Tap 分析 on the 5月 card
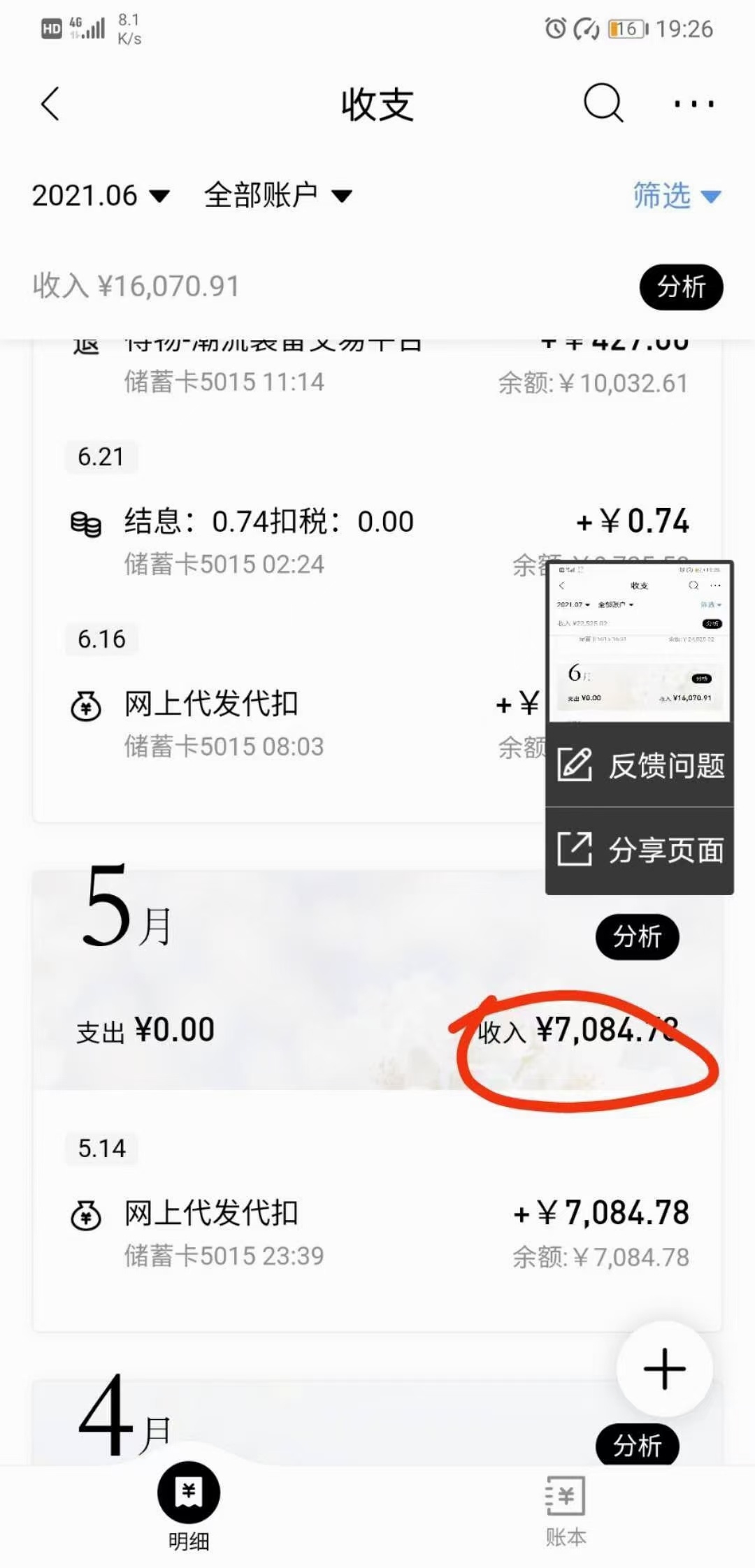The image size is (755, 1568). click(637, 937)
